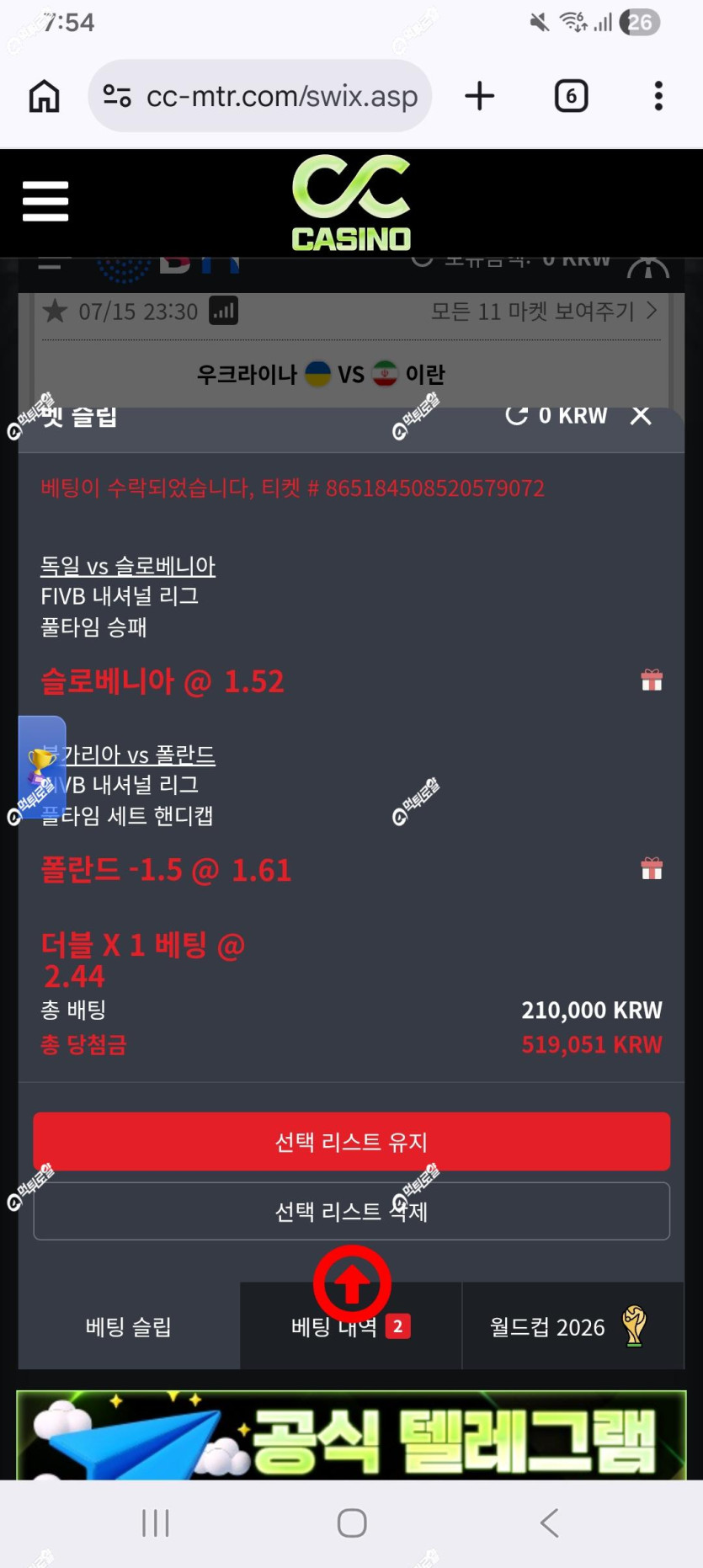The image size is (703, 1568).
Task: Delete the selection list (선택 리스트 삭제)
Action: click(x=352, y=1211)
